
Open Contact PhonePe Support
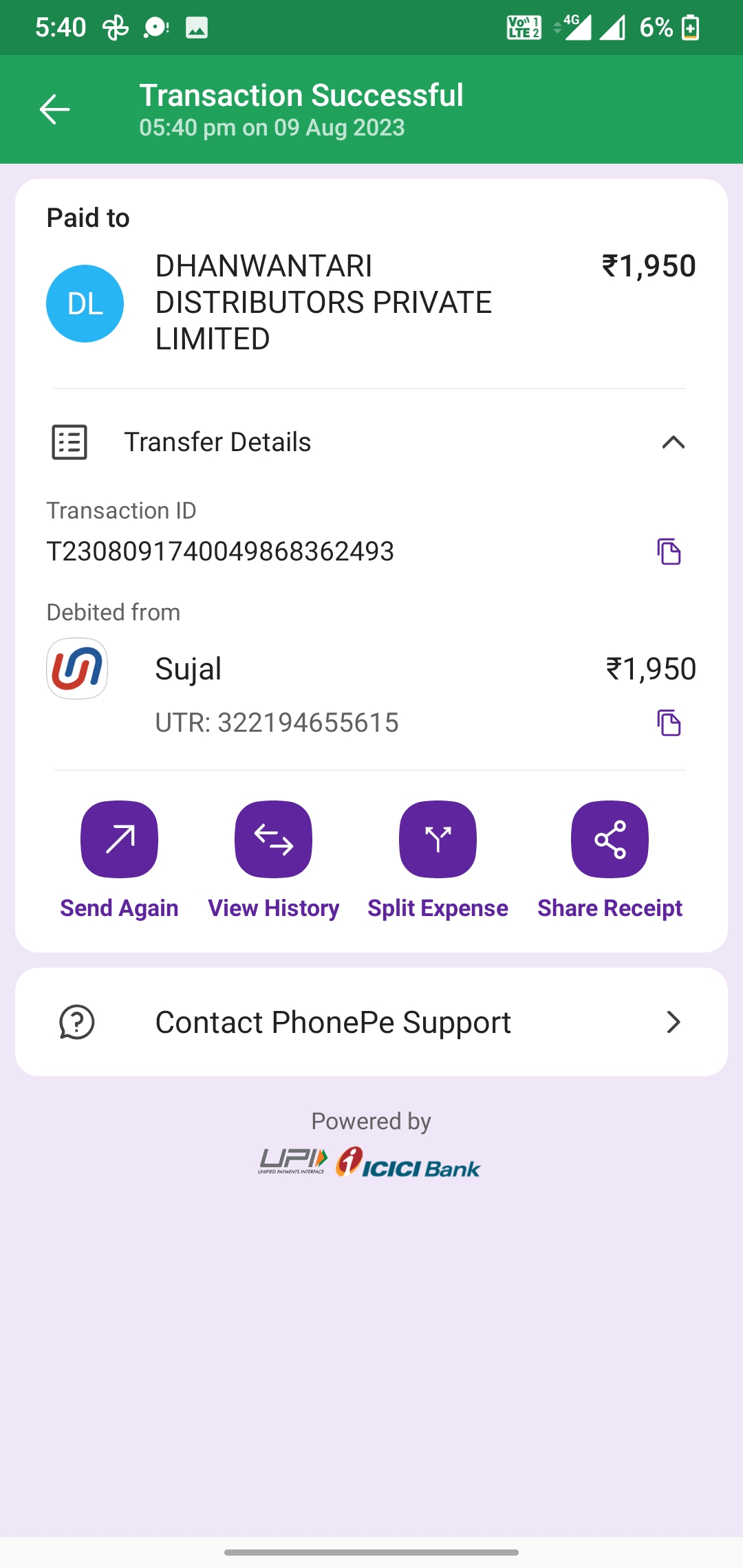tap(371, 1022)
